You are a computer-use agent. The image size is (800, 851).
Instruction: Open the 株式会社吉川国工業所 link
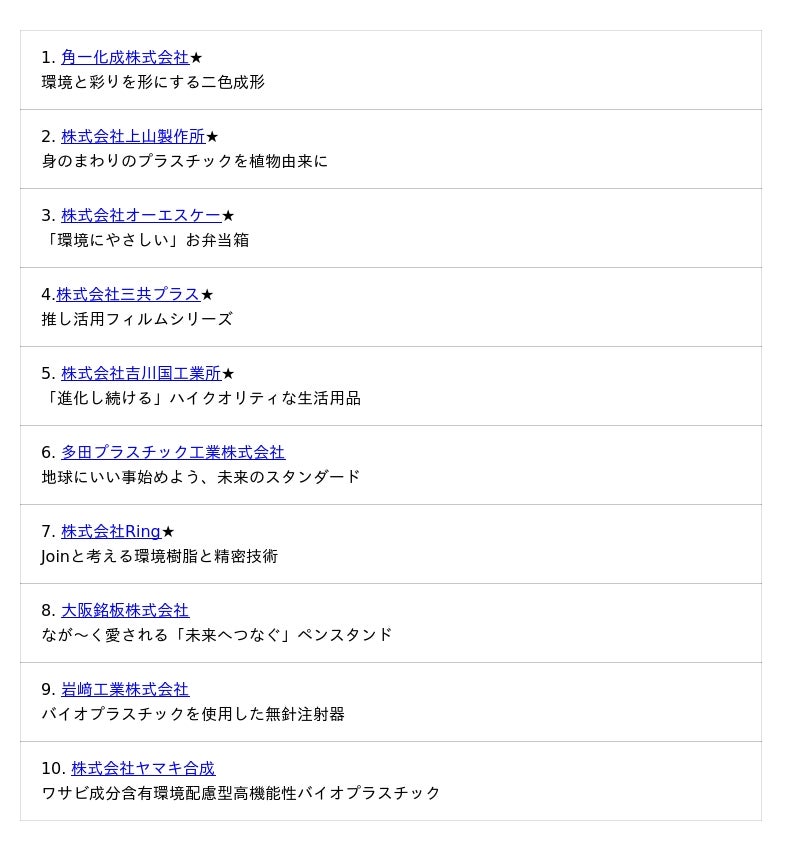pyautogui.click(x=141, y=373)
